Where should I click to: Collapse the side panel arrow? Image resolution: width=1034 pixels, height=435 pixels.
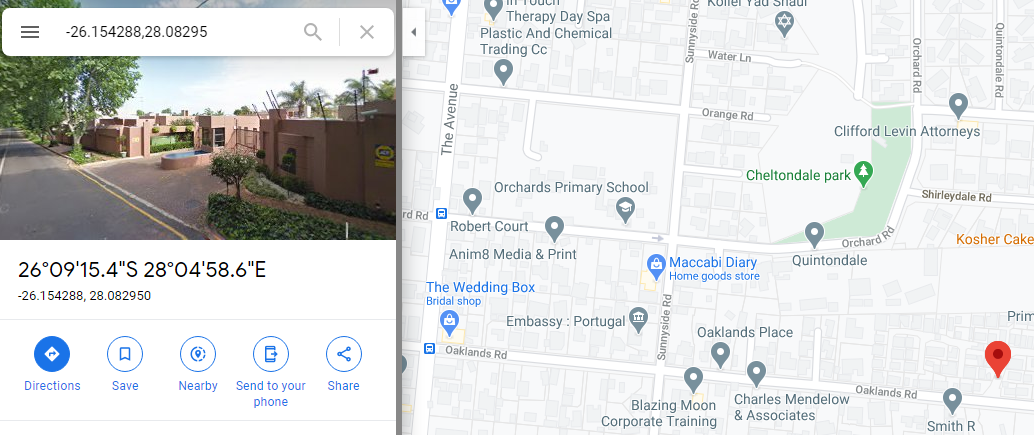point(413,32)
